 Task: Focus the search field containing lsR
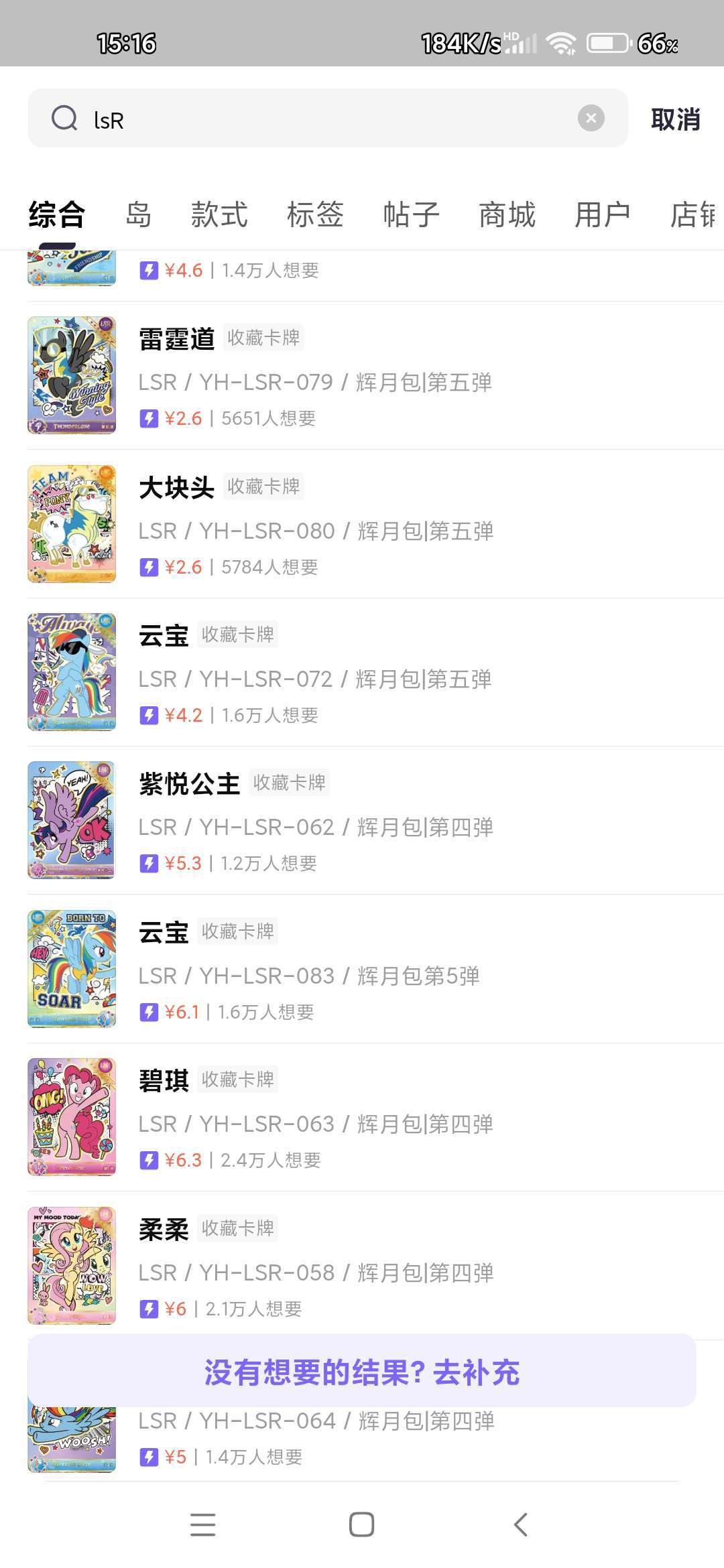[x=322, y=119]
